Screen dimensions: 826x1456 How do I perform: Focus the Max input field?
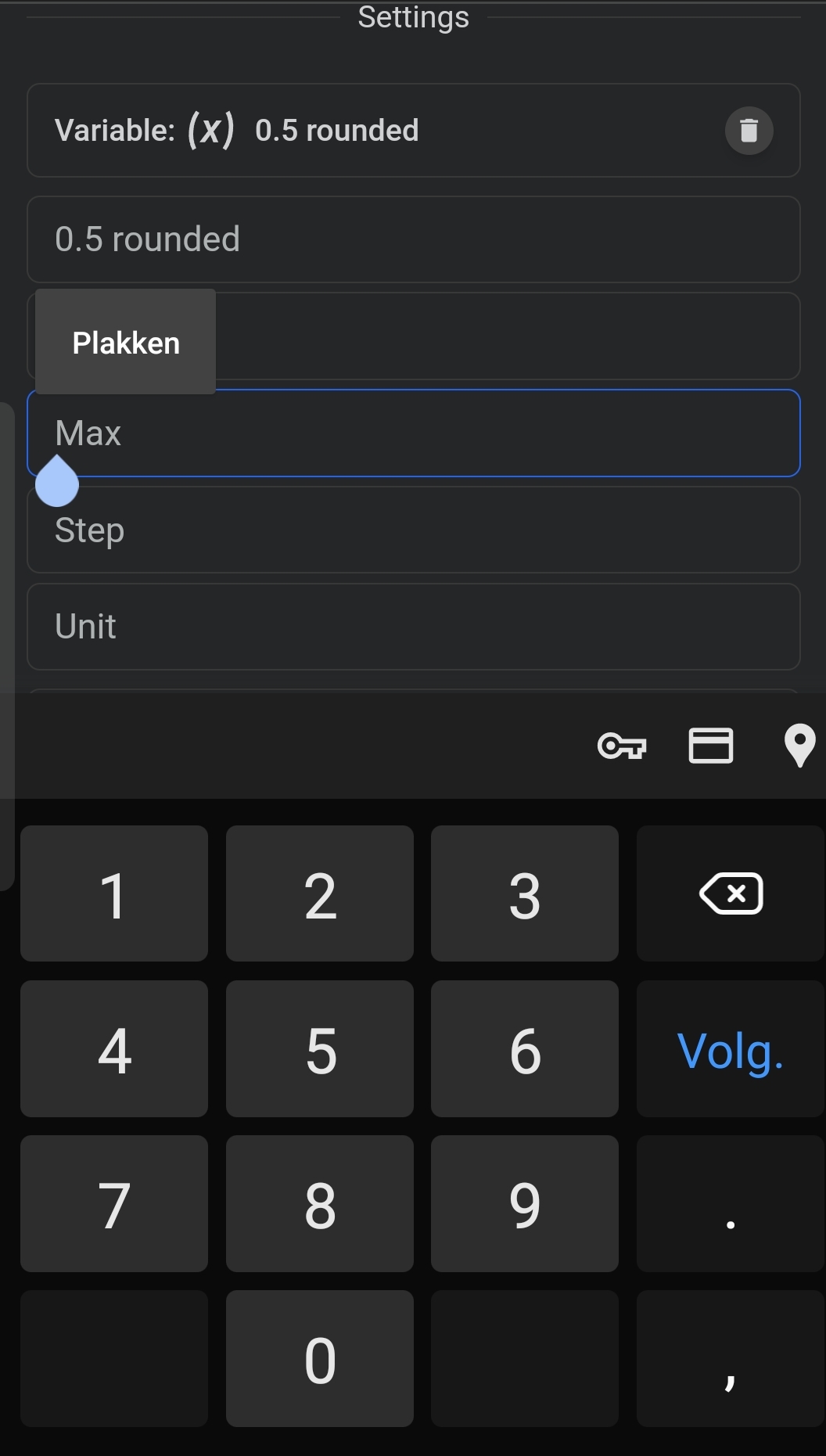(413, 433)
